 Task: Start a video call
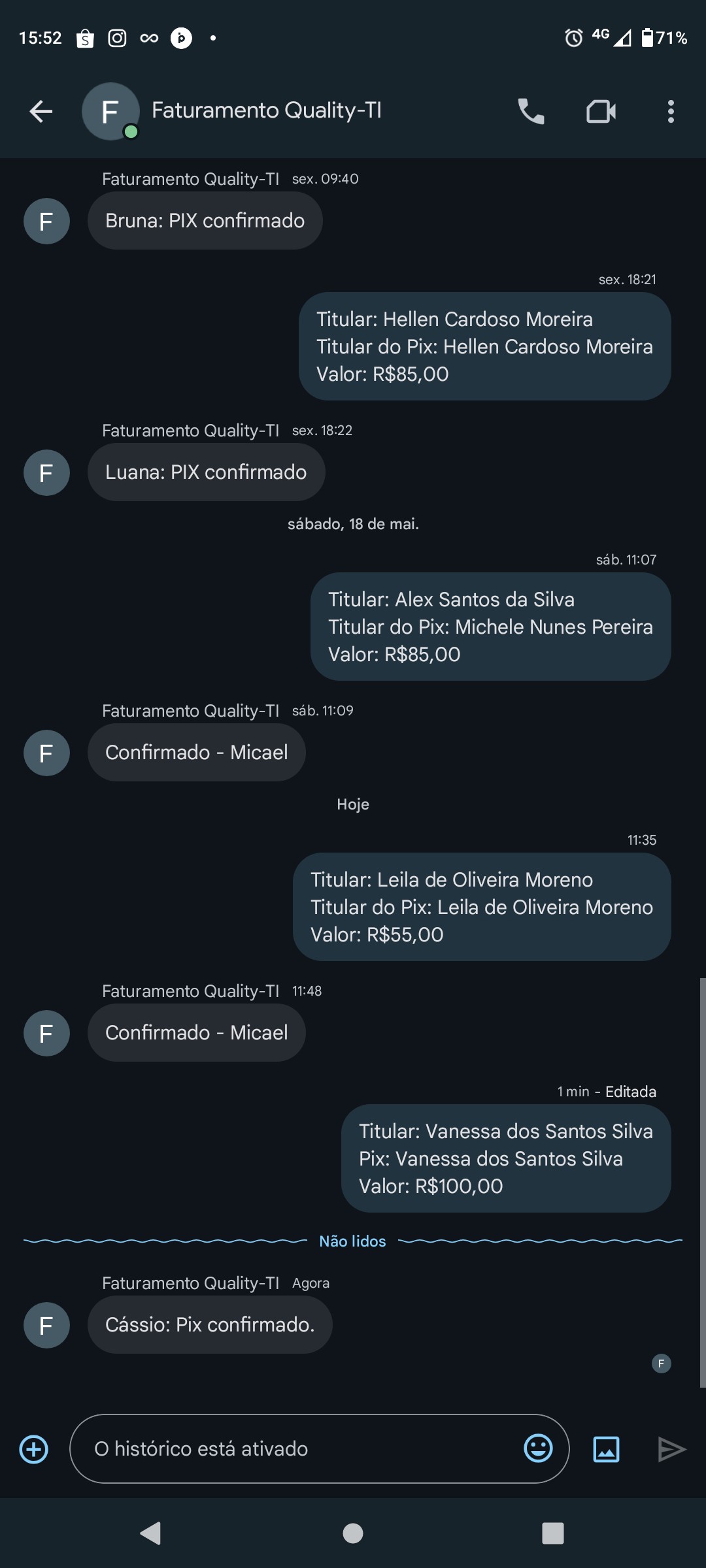[601, 112]
